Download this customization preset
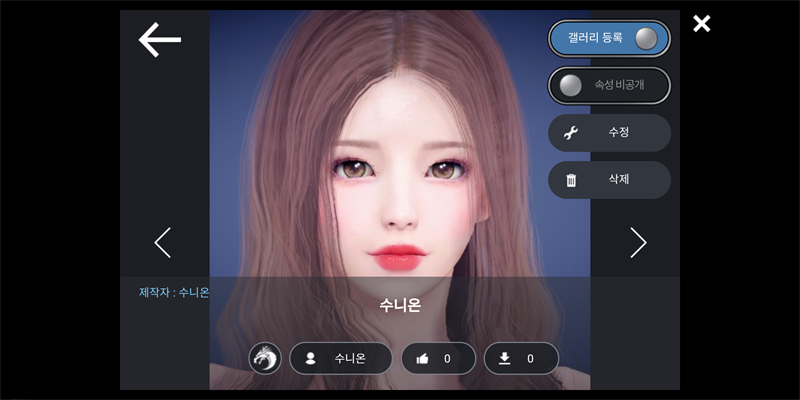 coord(520,358)
